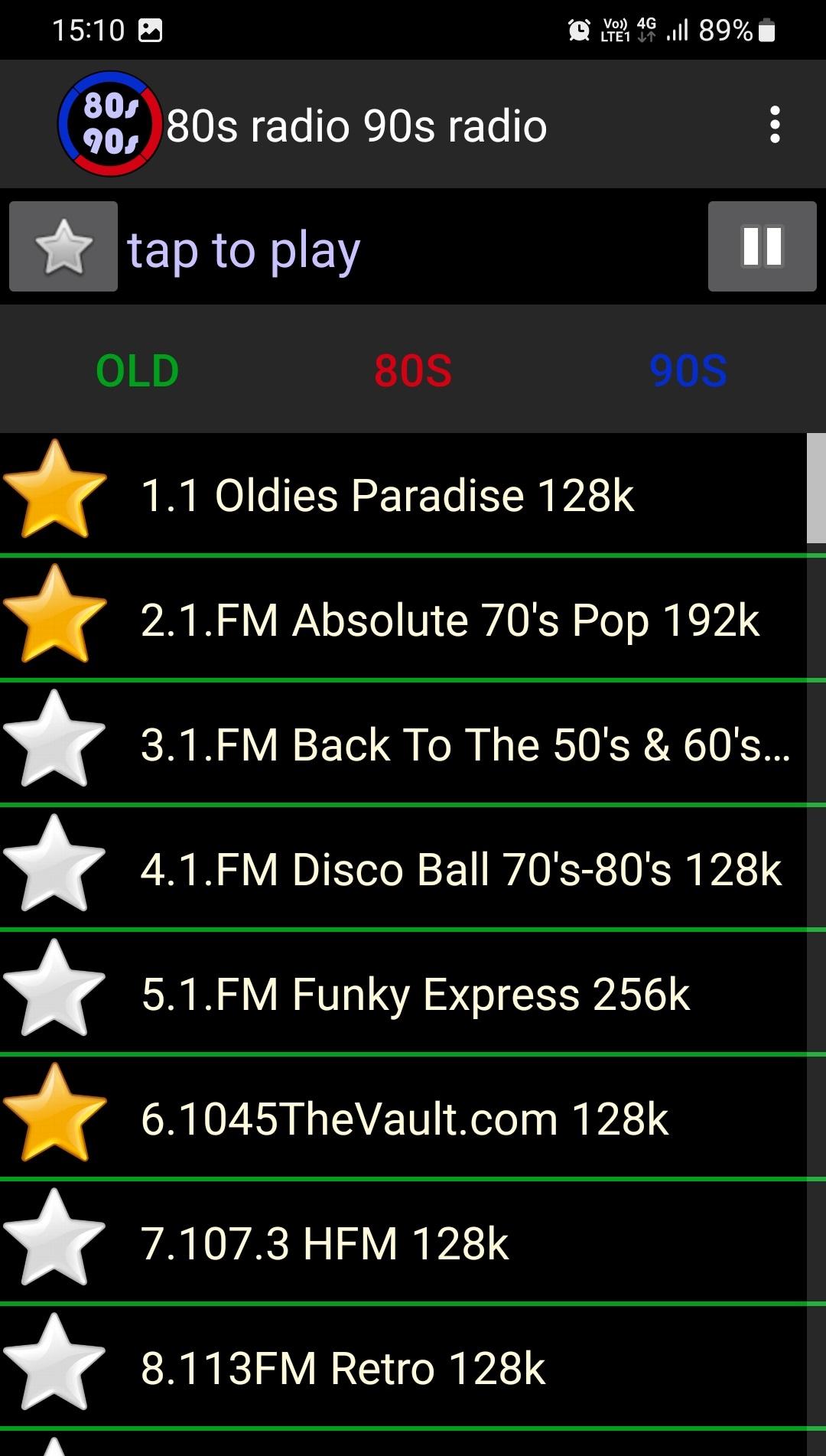
Task: Tap the favorites star beside tap to play
Action: click(x=63, y=246)
